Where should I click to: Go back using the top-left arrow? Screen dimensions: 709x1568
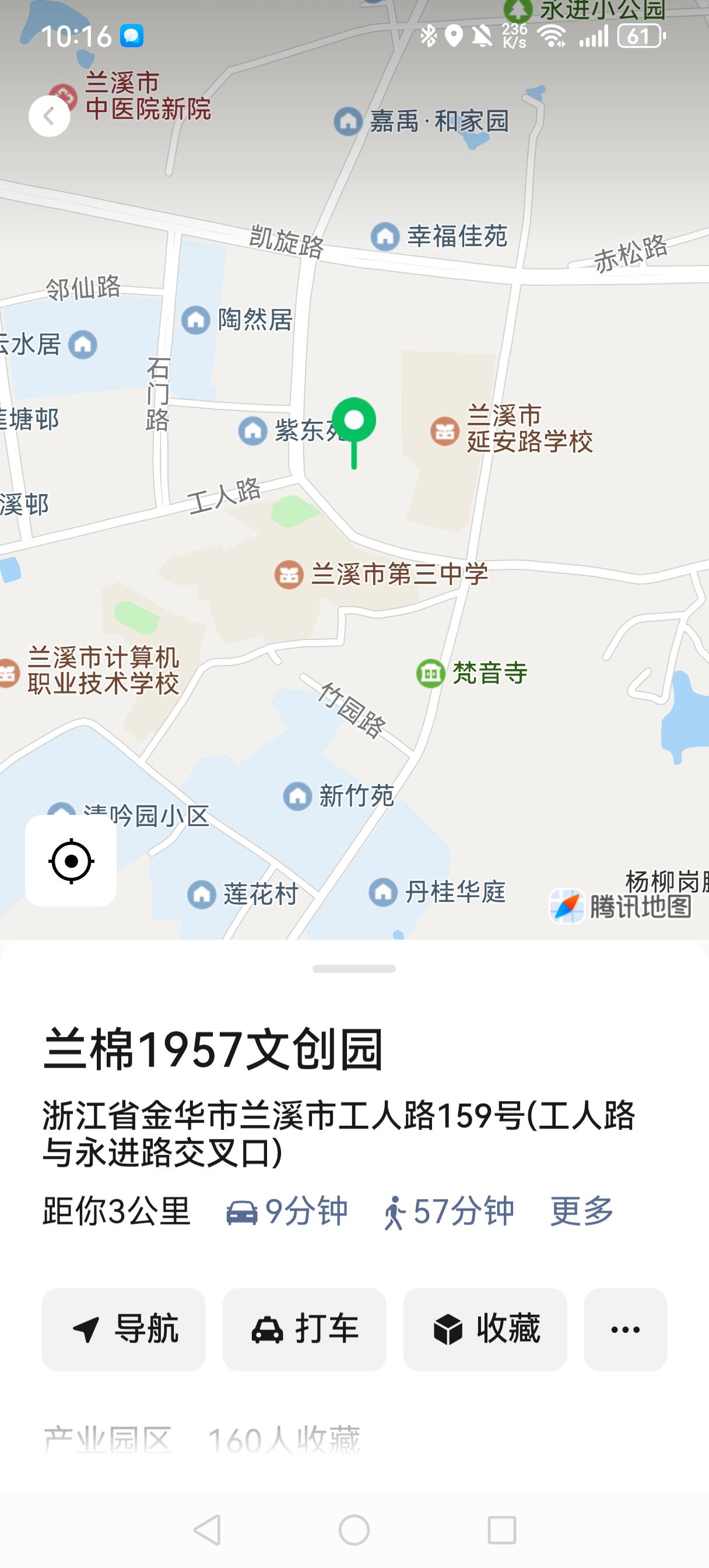49,116
